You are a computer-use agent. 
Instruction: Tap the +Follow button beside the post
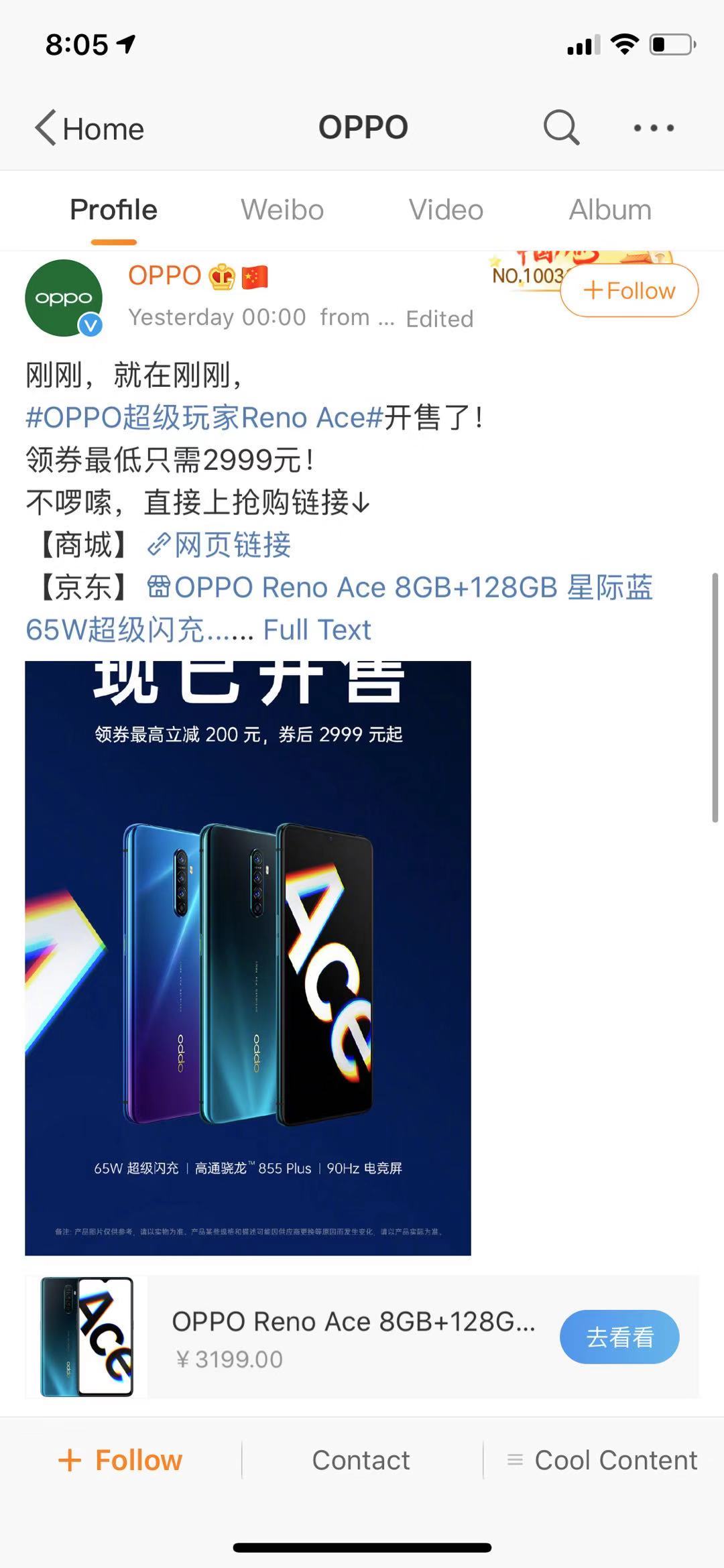coord(629,290)
